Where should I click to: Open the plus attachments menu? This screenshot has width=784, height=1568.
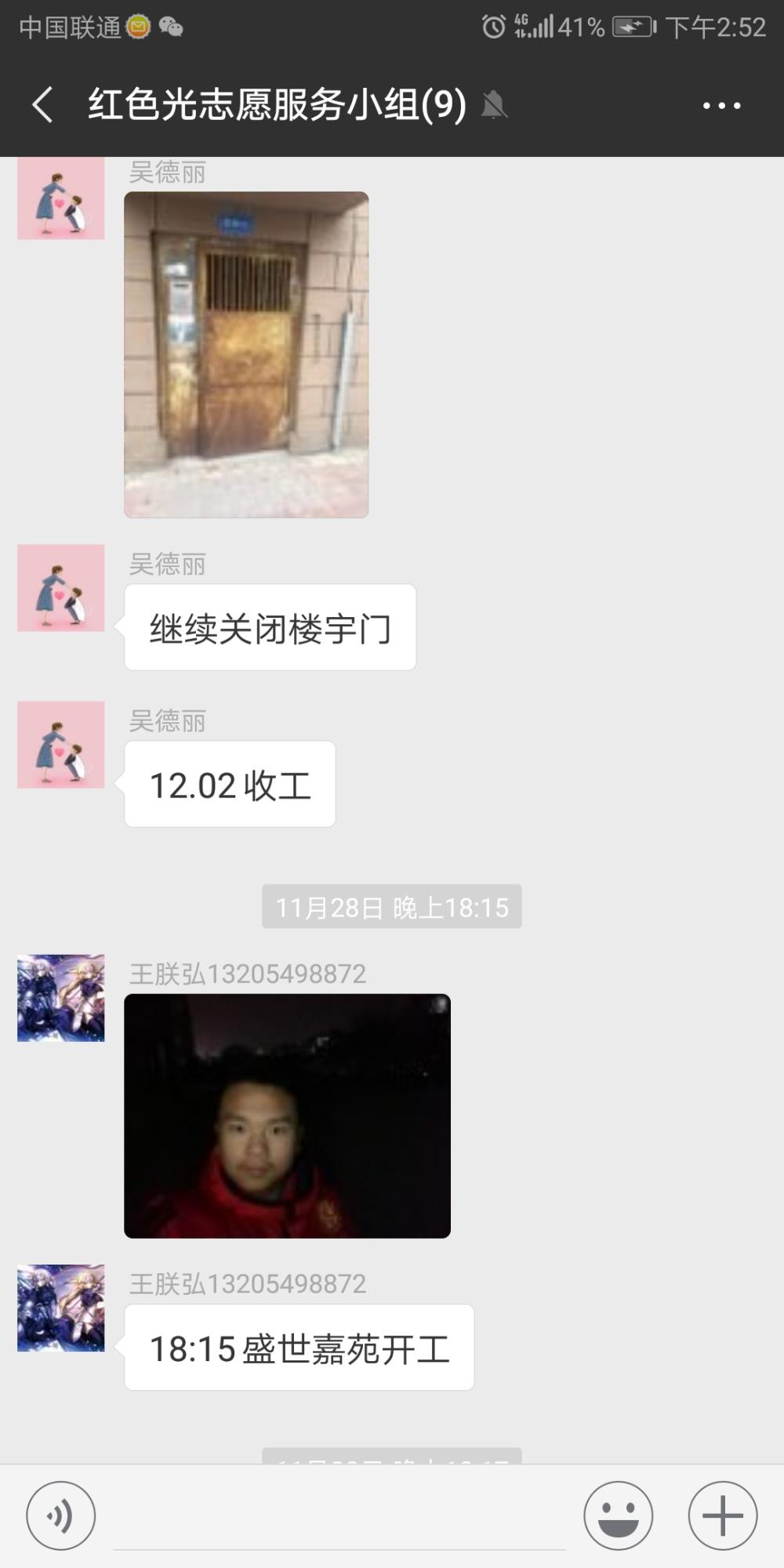point(723,1515)
